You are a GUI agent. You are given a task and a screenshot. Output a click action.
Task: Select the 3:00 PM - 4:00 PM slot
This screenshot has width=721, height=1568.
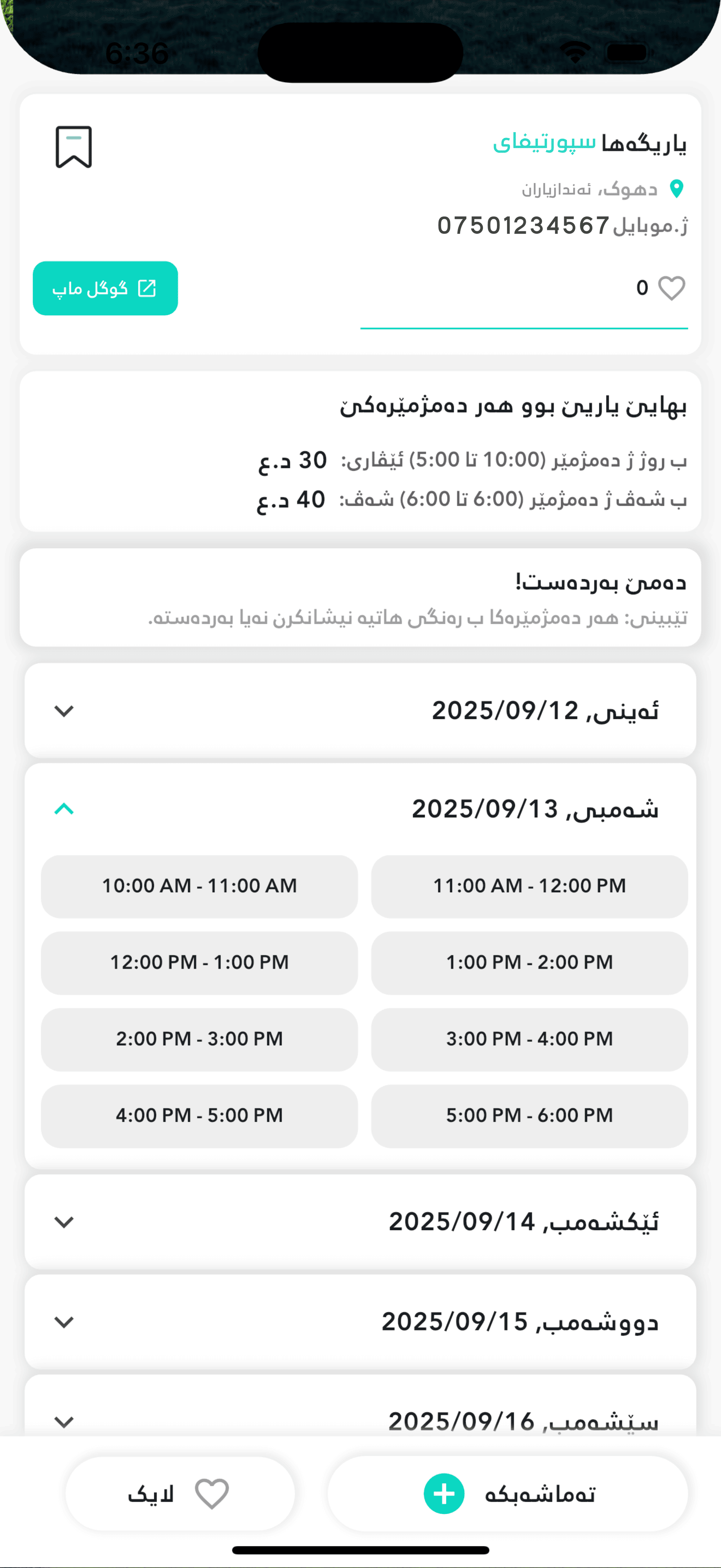tap(529, 1039)
